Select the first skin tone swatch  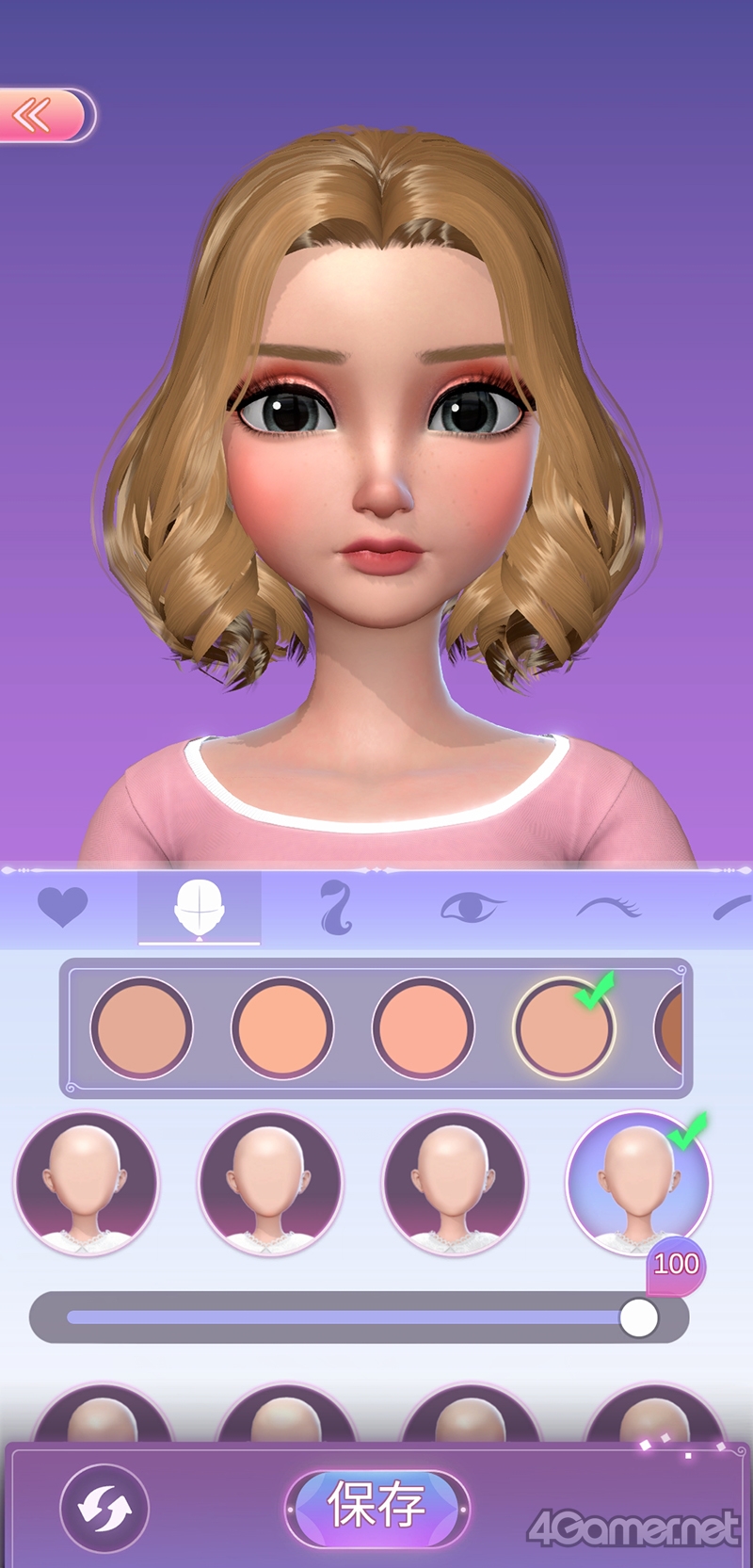[x=141, y=1027]
